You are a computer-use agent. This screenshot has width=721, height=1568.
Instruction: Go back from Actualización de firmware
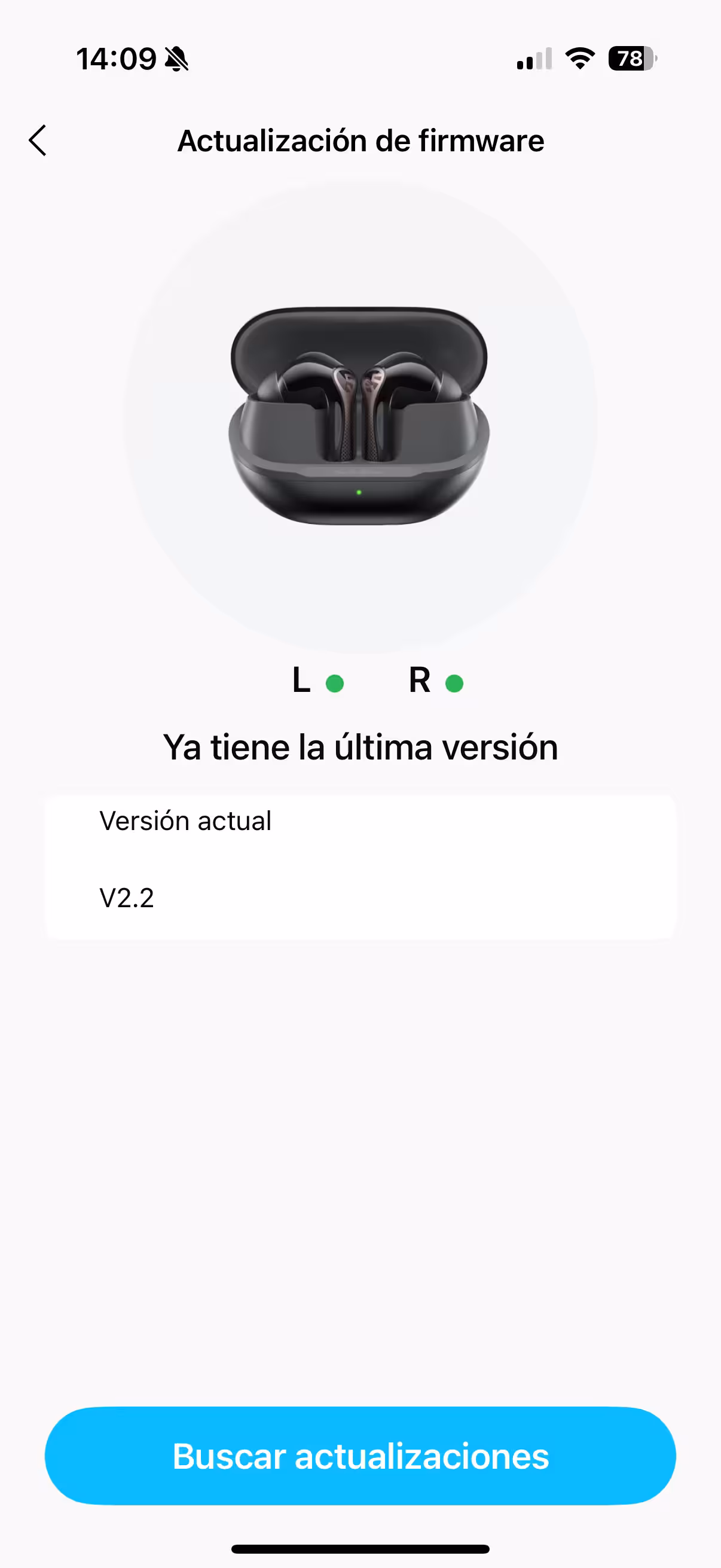coord(38,141)
